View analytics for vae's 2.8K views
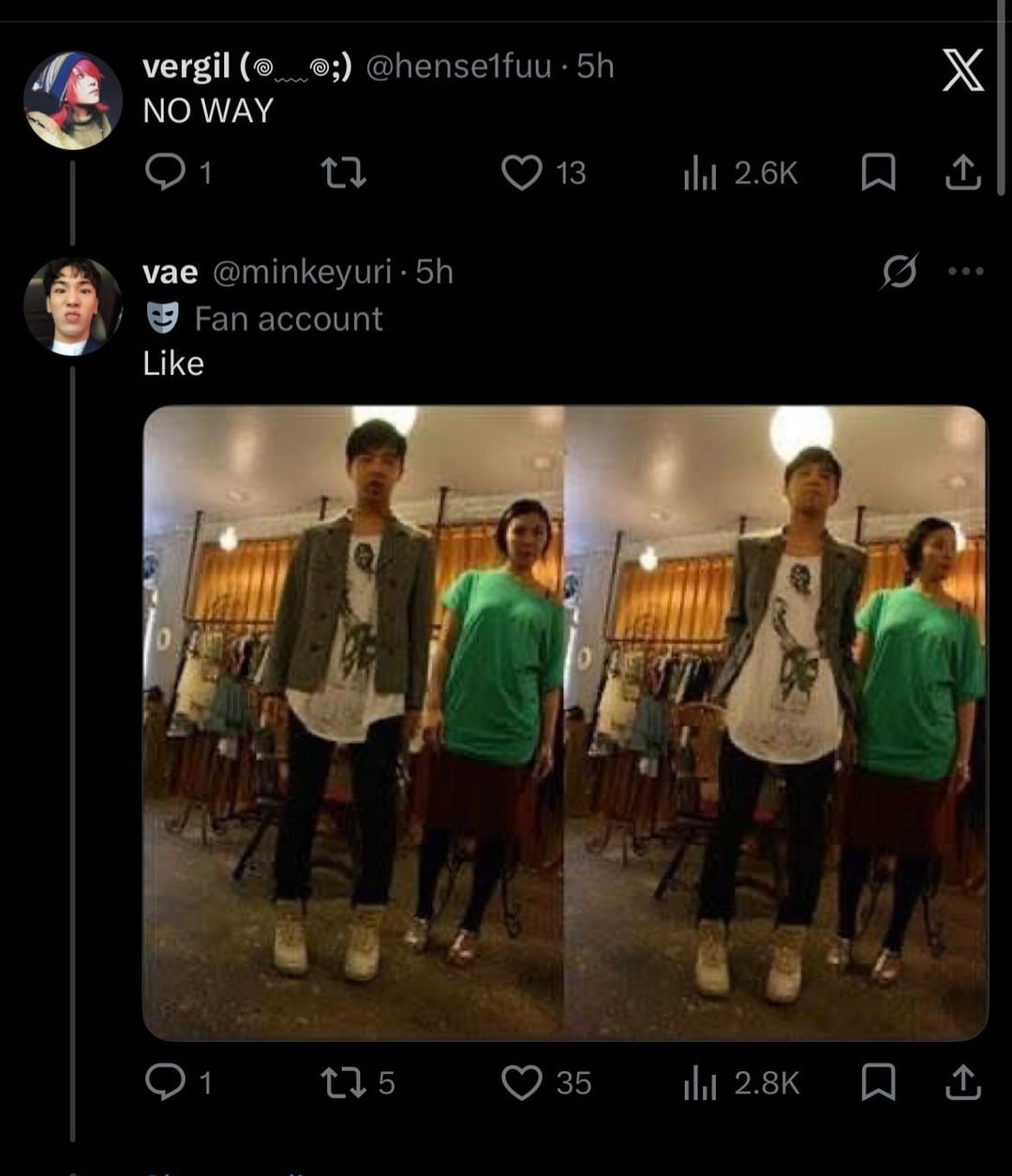The width and height of the screenshot is (1012, 1176). (x=741, y=1083)
